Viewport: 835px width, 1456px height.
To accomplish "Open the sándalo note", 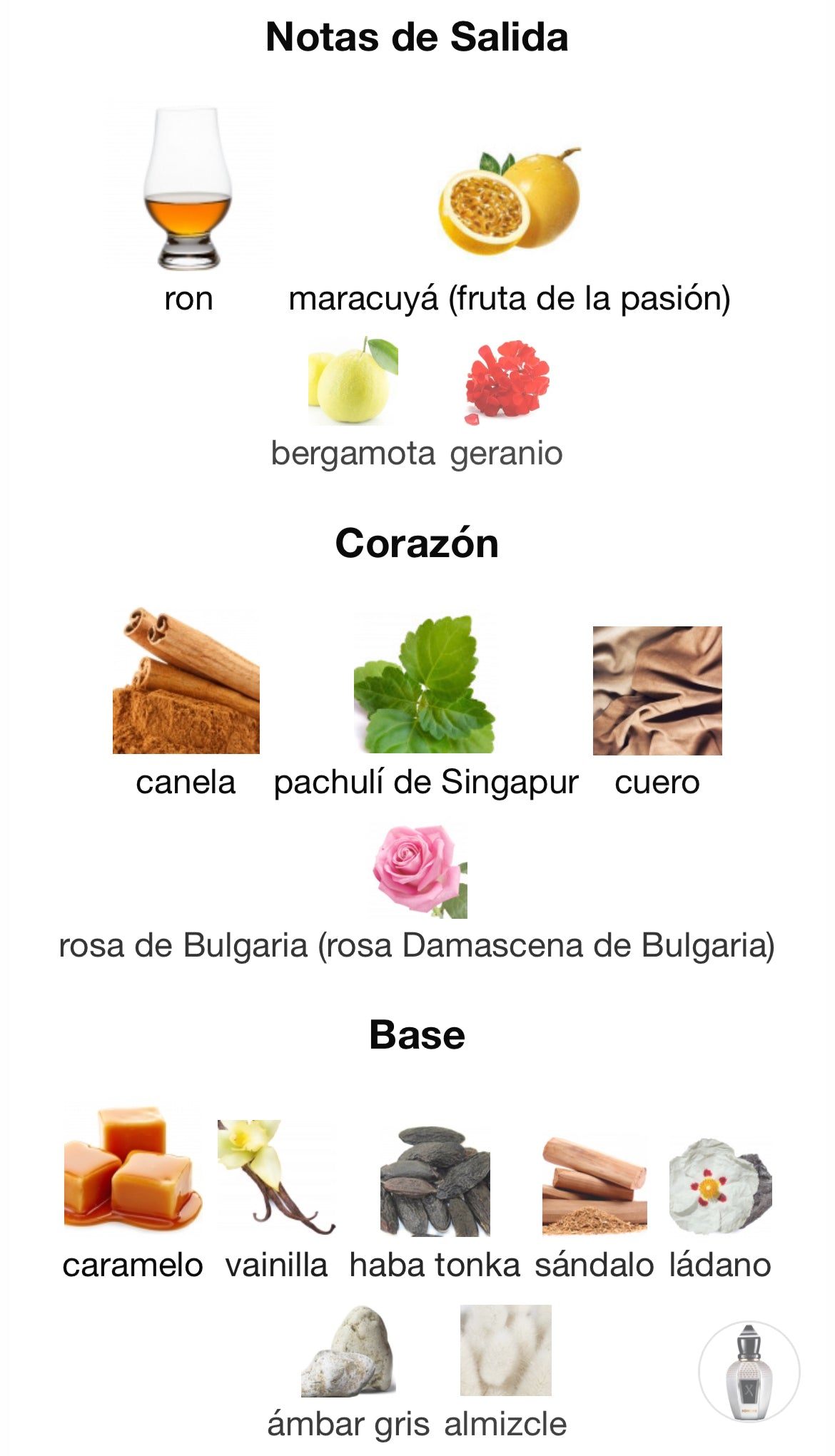I will click(594, 1186).
